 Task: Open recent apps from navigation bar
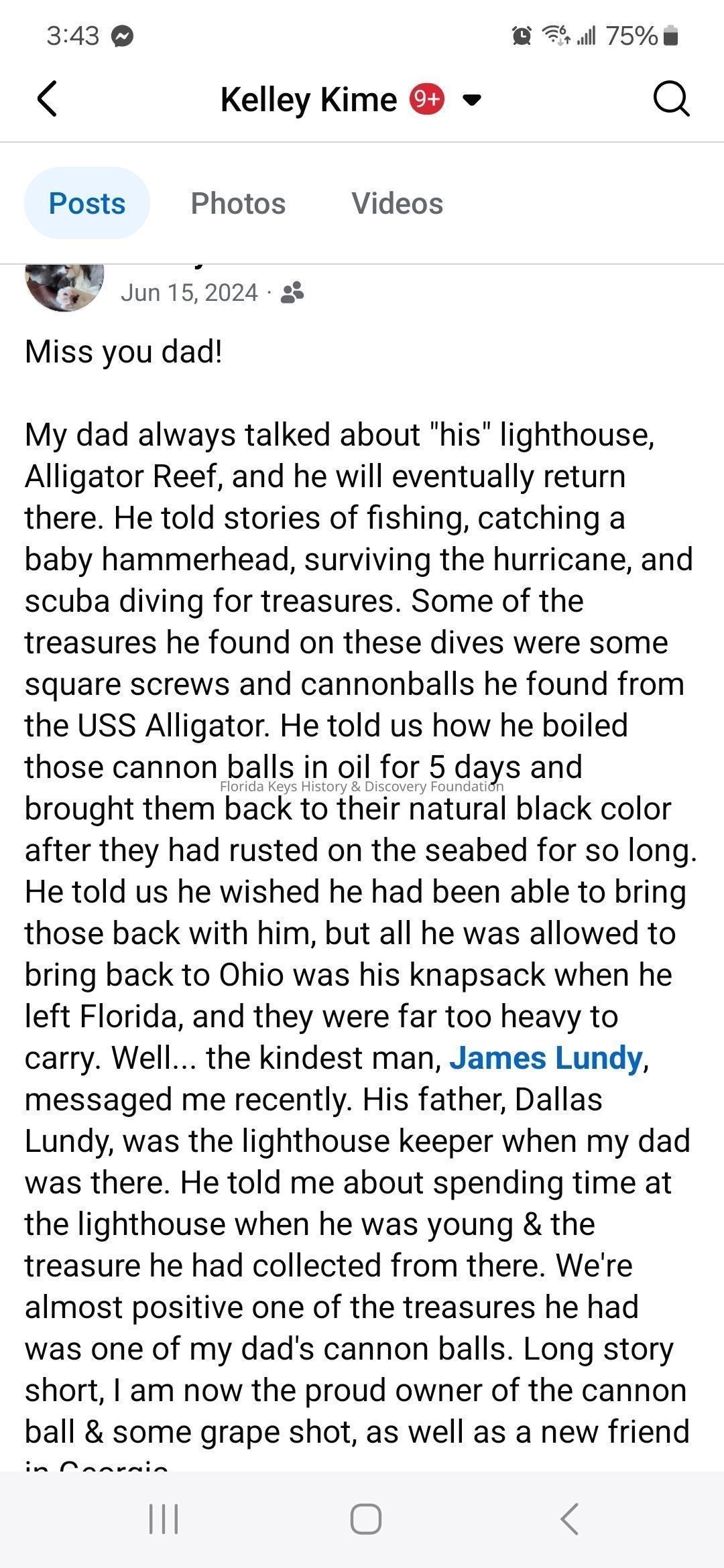click(x=164, y=1518)
